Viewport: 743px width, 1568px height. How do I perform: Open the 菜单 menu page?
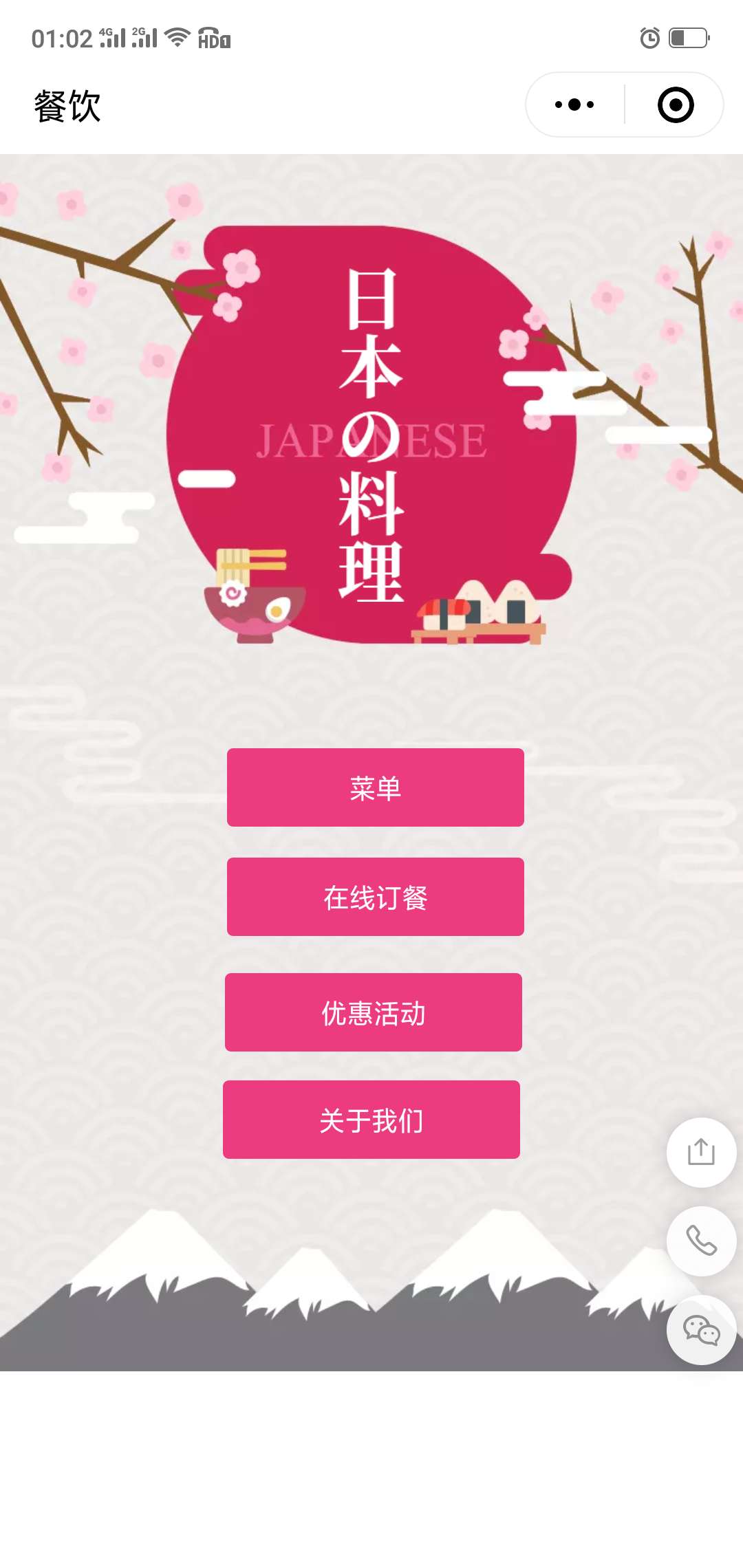coord(375,787)
